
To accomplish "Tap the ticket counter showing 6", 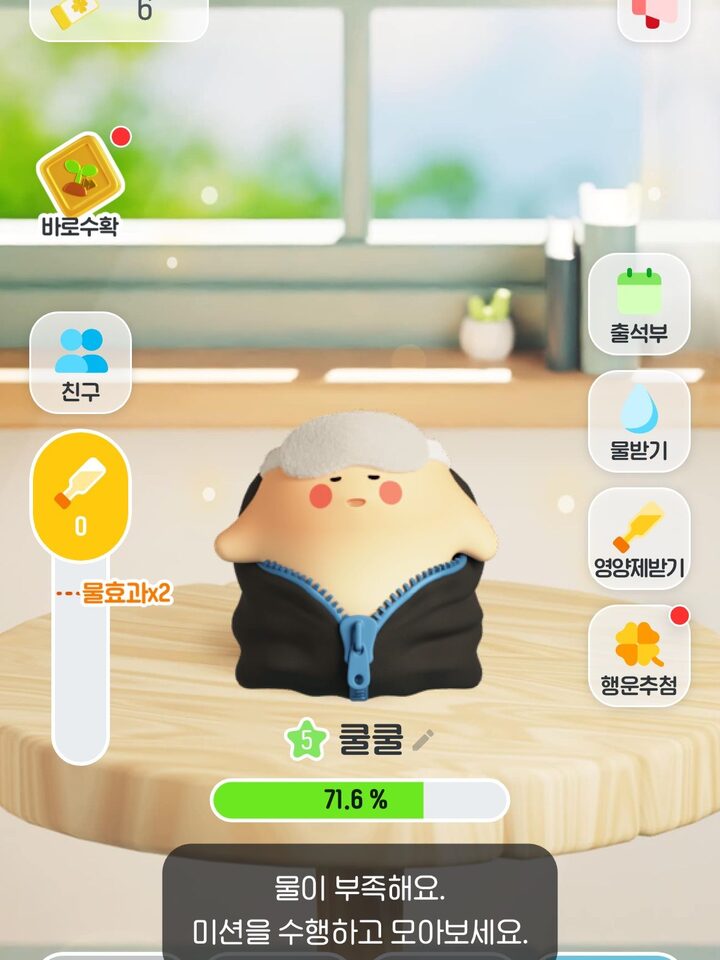I will coord(118,14).
